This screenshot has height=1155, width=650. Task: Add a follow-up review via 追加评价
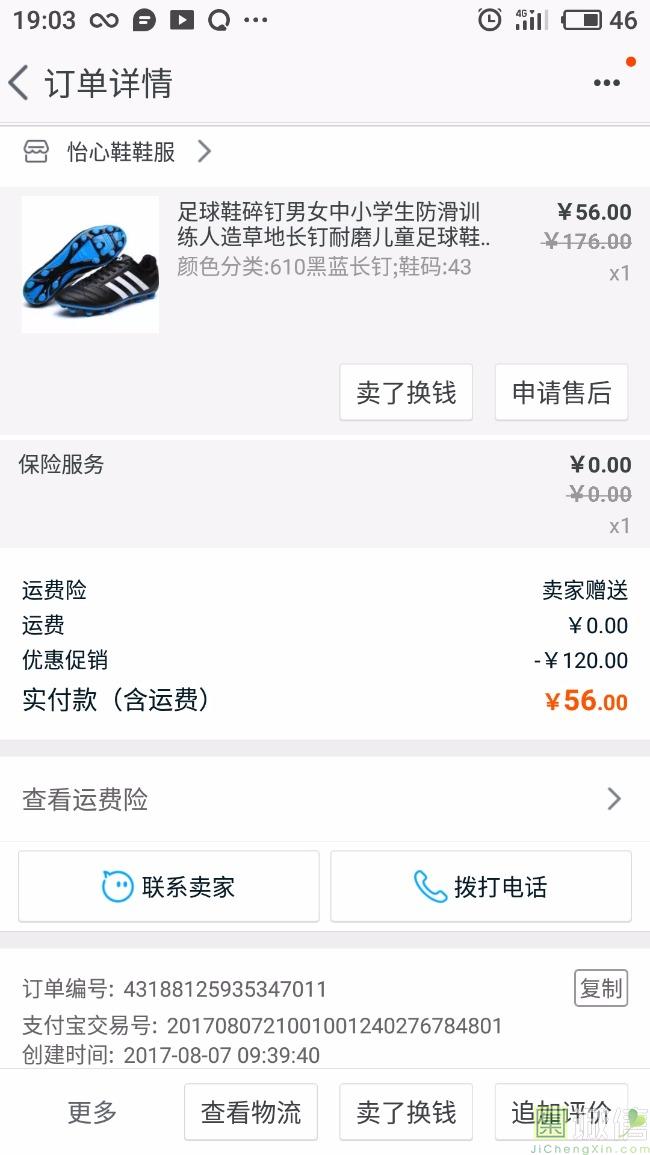pos(561,1112)
